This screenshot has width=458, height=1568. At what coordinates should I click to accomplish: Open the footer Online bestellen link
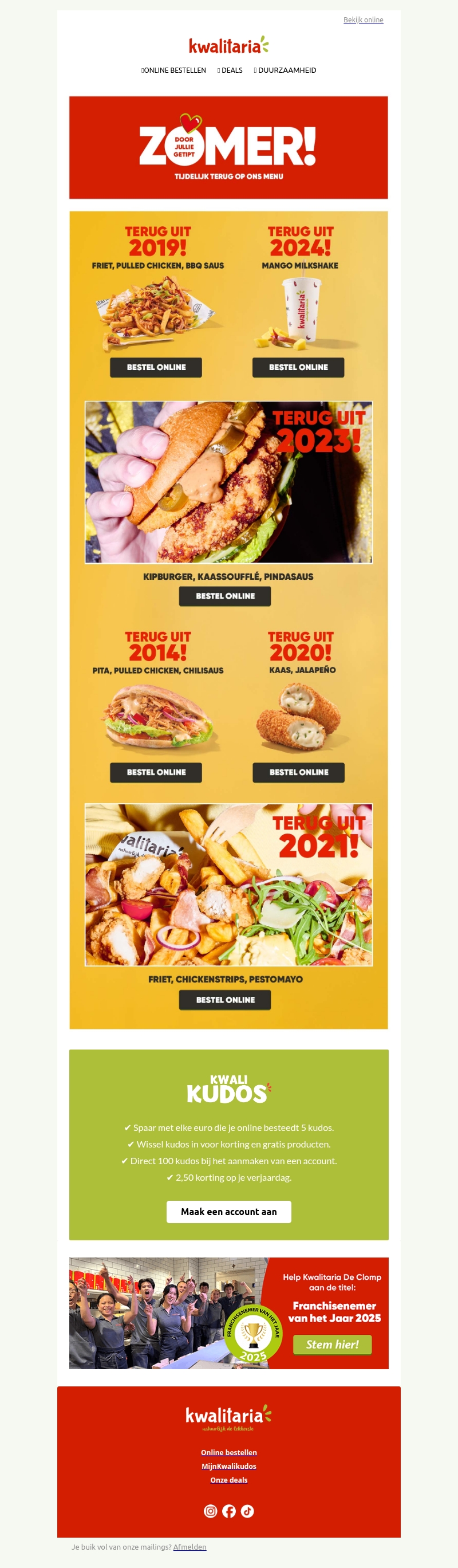tap(228, 1452)
